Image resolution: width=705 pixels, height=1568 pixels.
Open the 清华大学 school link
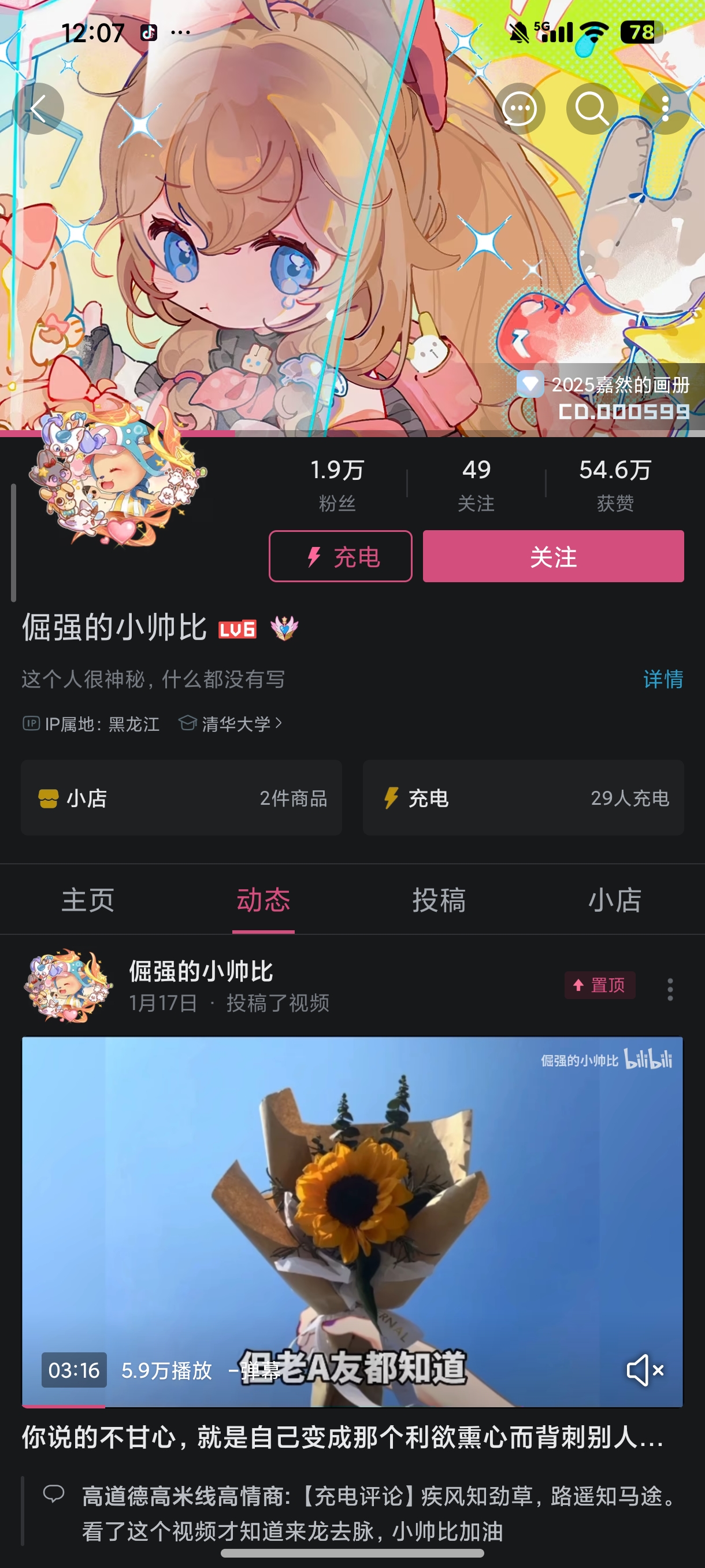235,724
